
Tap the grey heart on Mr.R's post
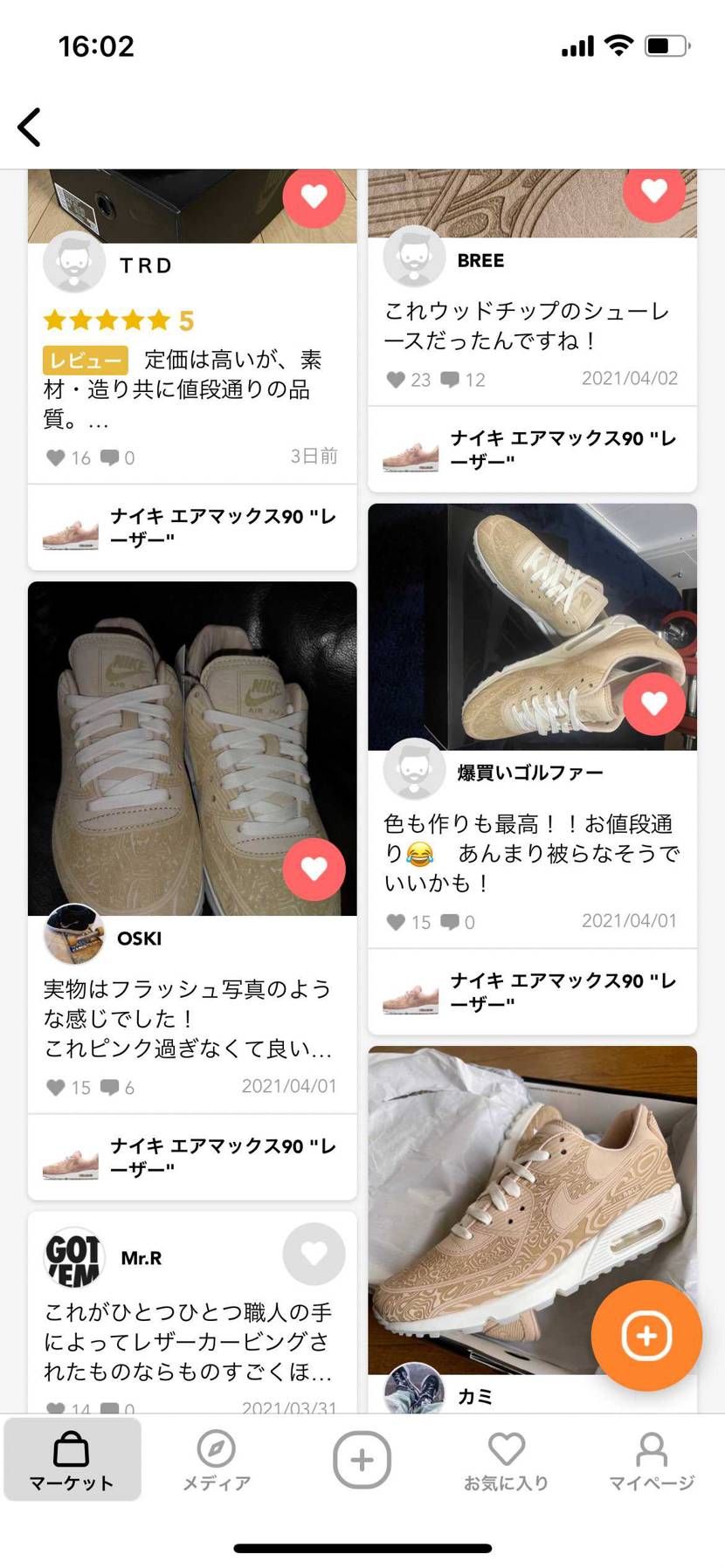tap(314, 1254)
